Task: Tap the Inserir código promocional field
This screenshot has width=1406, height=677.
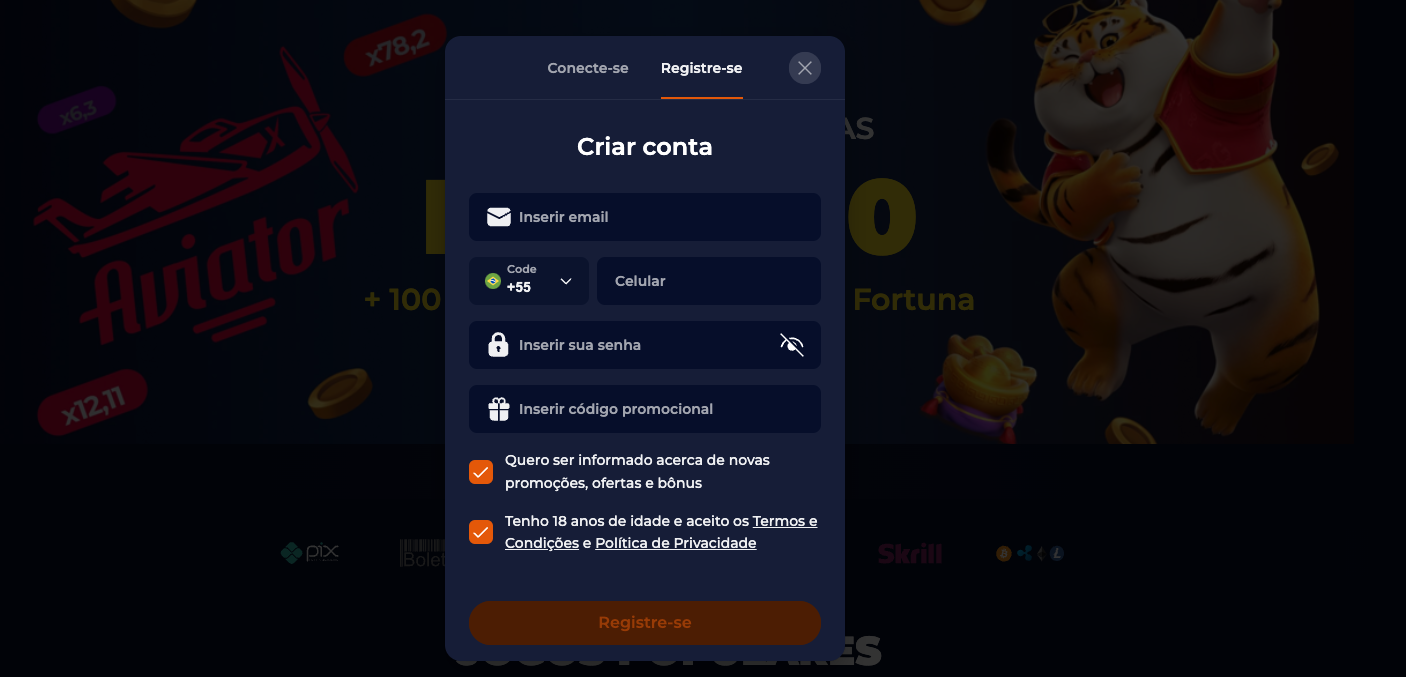Action: (x=660, y=409)
